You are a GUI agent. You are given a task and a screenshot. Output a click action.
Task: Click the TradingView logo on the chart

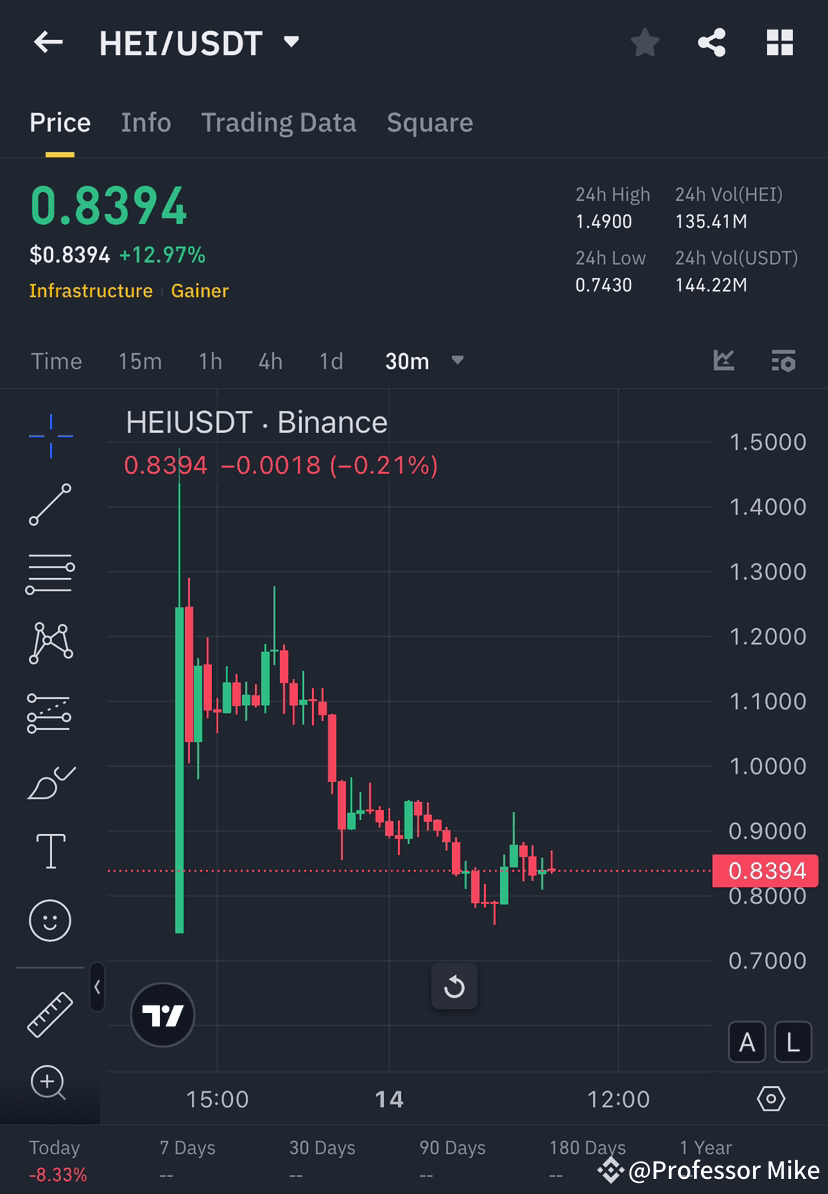[162, 1015]
